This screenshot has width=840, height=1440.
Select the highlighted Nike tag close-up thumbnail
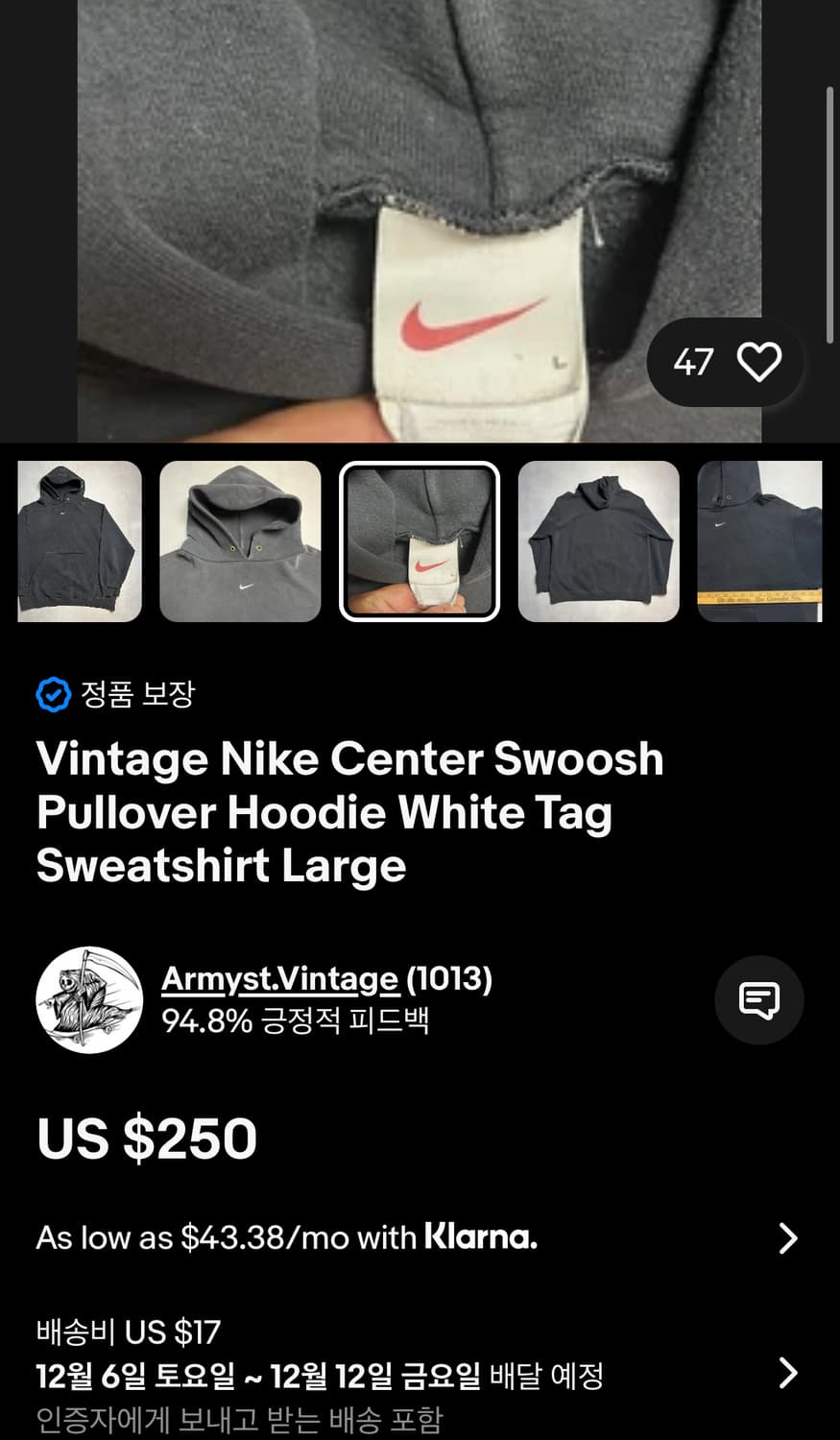pos(420,540)
